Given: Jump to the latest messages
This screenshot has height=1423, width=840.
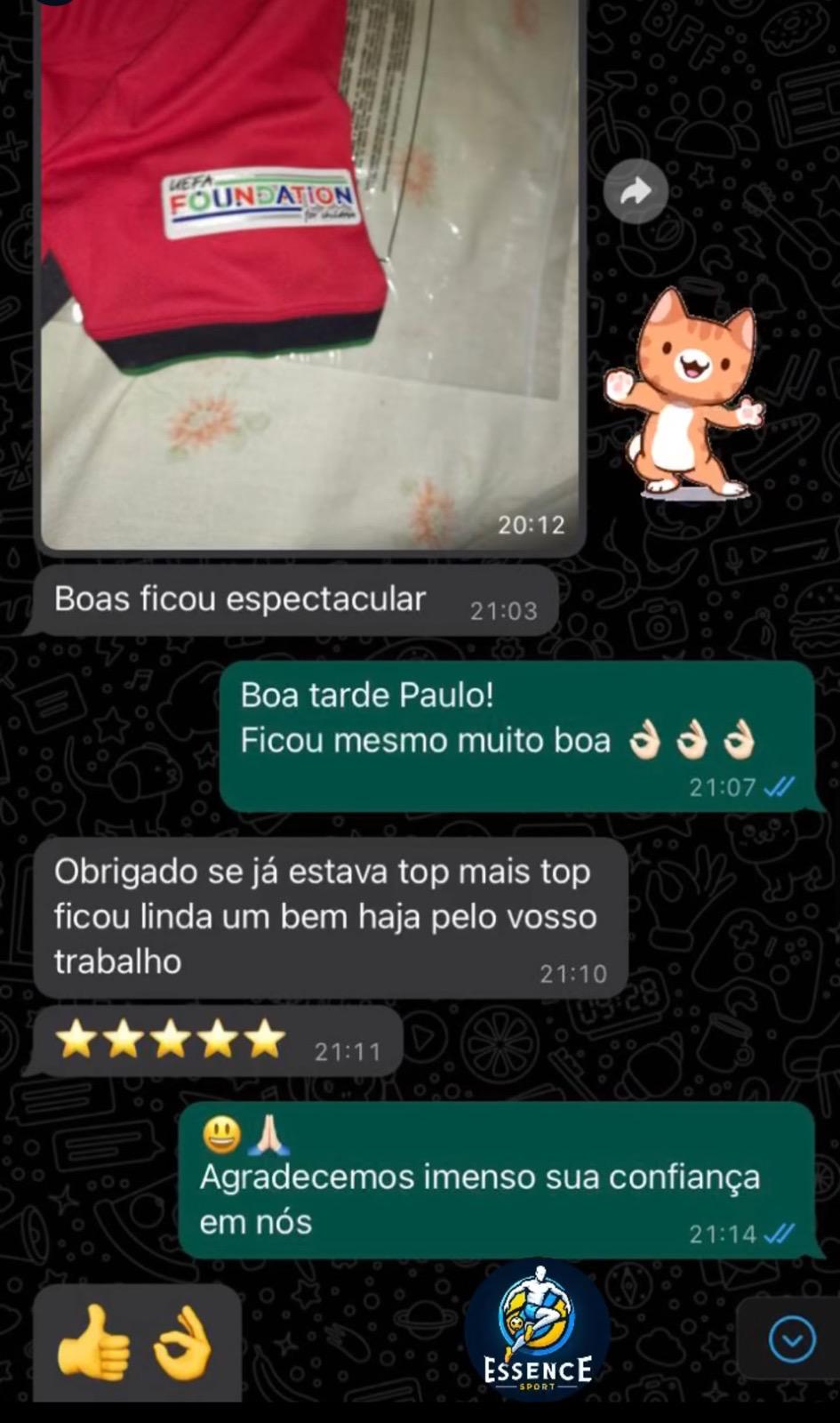Looking at the screenshot, I should 791,1339.
